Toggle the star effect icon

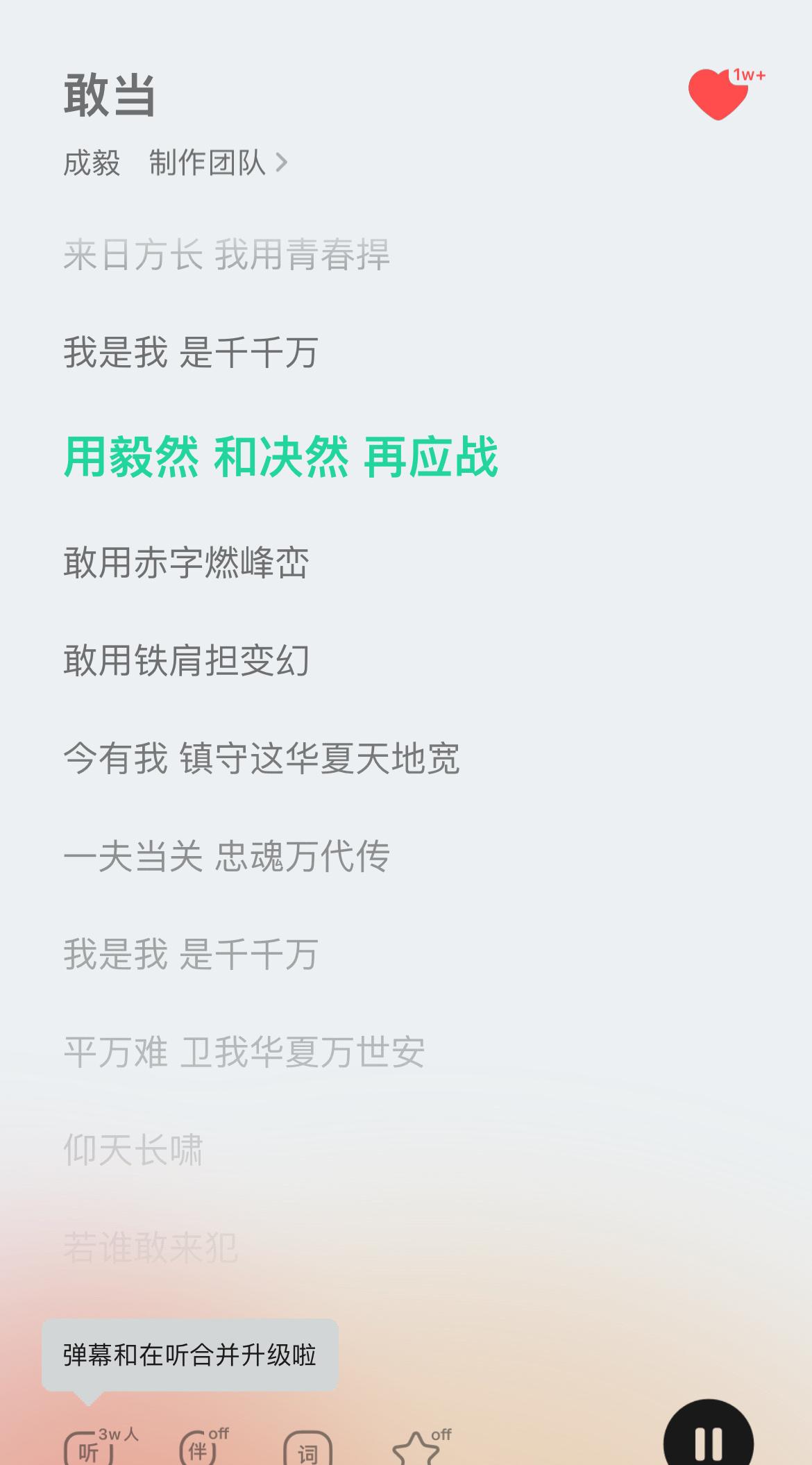click(415, 1448)
